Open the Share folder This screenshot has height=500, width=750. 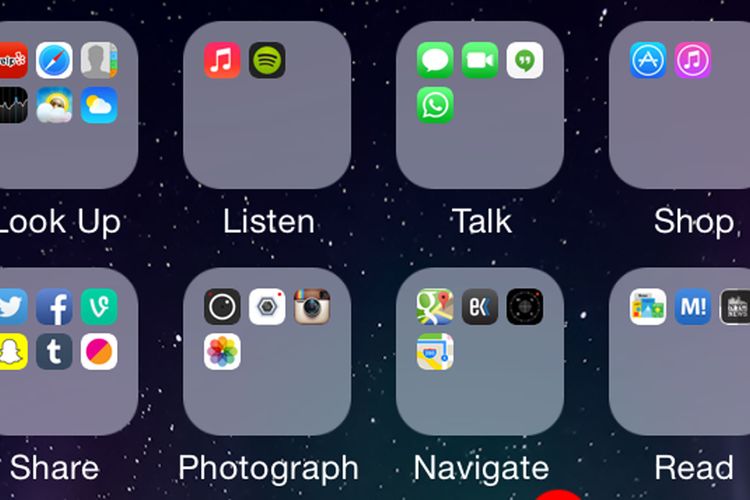pyautogui.click(x=60, y=350)
